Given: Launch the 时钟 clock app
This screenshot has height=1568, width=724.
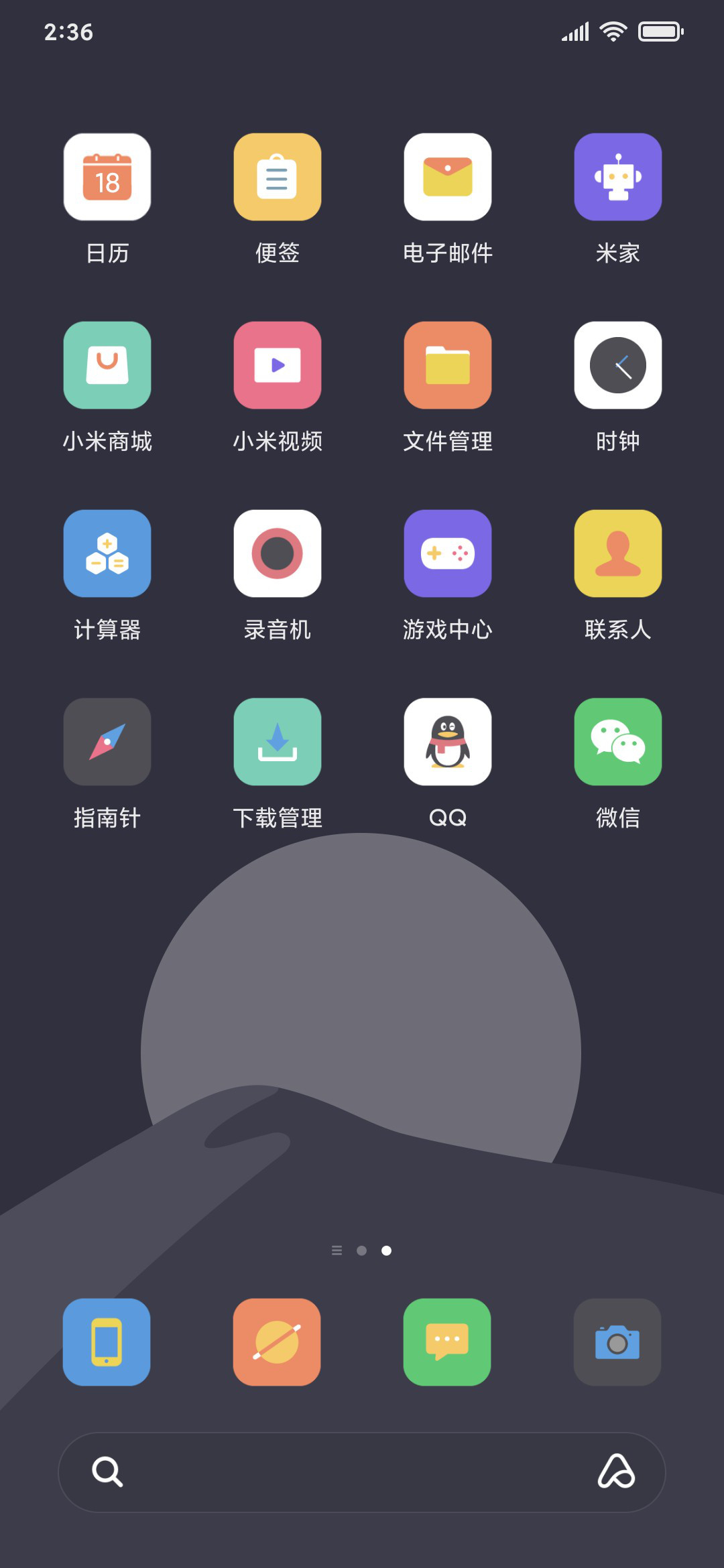Looking at the screenshot, I should [618, 365].
